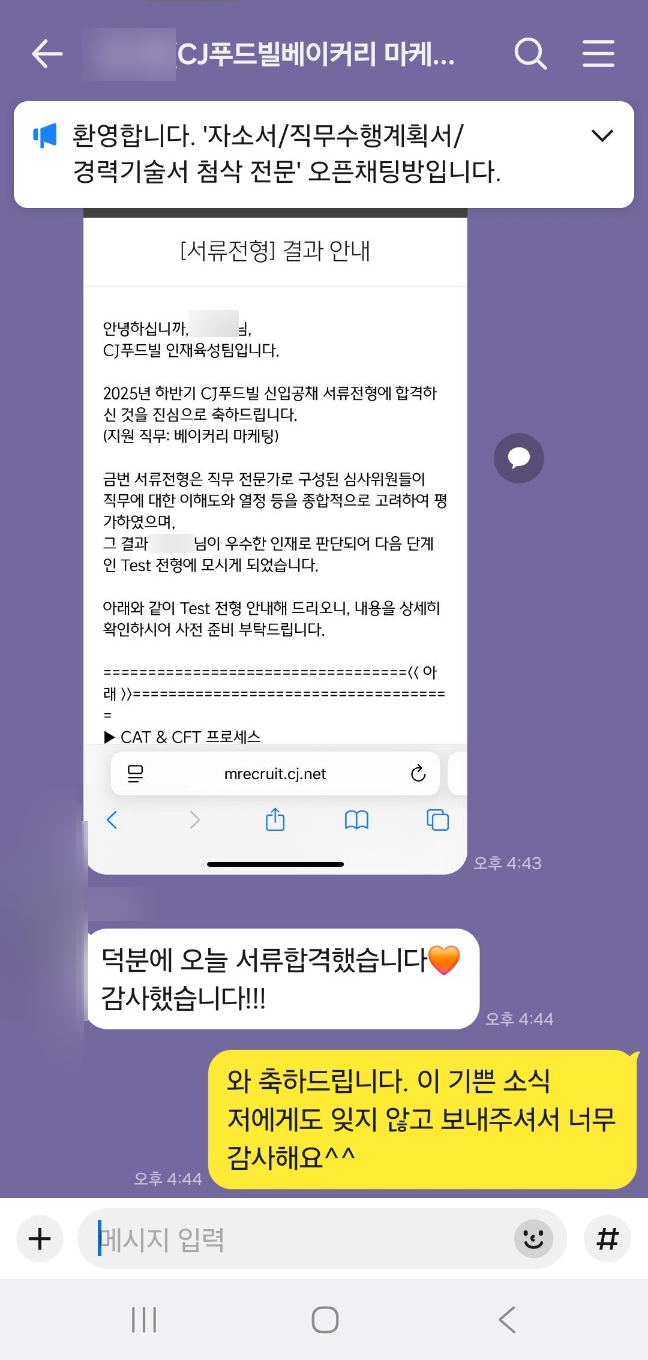Go to the system home screen

coord(324,1320)
